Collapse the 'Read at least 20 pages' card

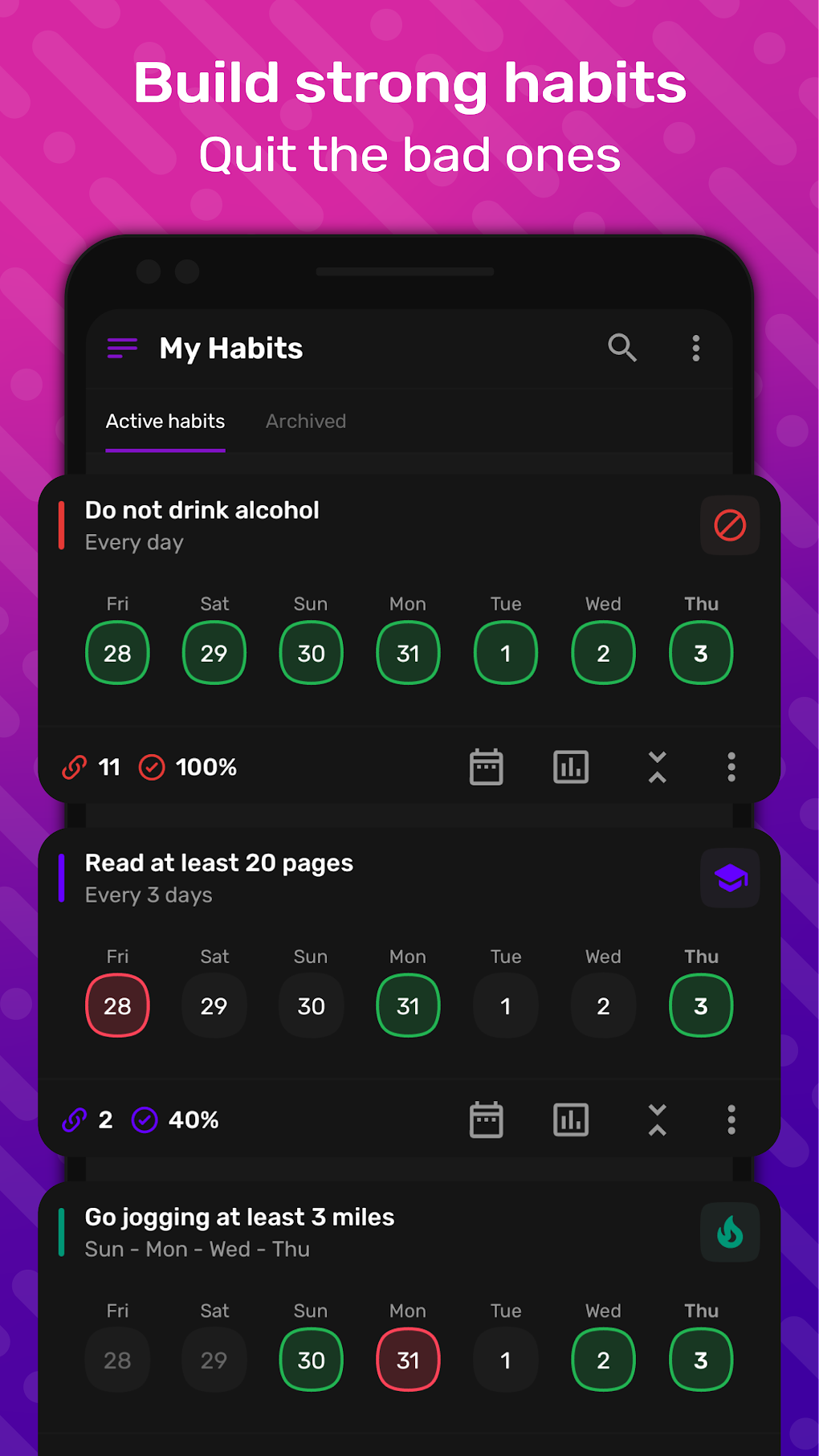[658, 1120]
